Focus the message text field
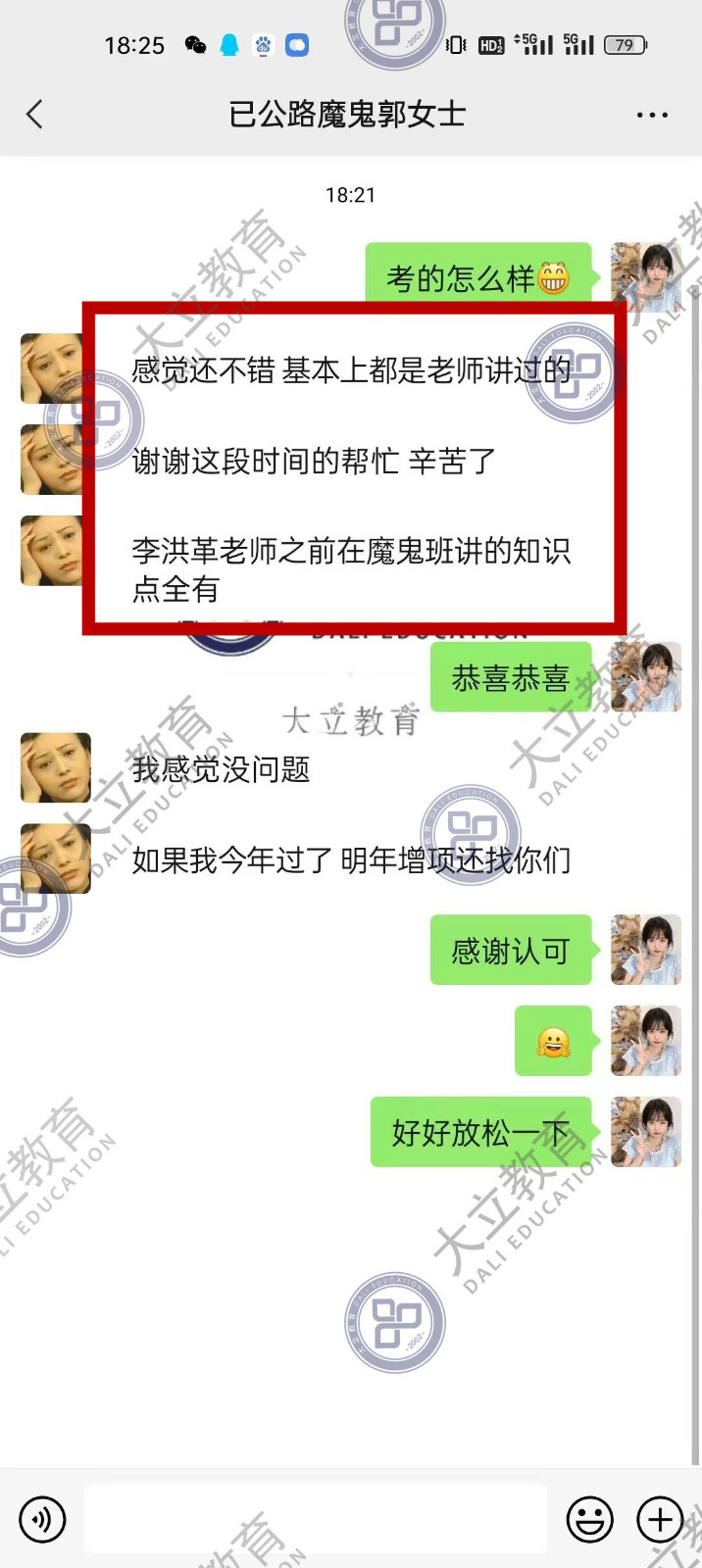This screenshot has height=1568, width=702. (316, 1520)
